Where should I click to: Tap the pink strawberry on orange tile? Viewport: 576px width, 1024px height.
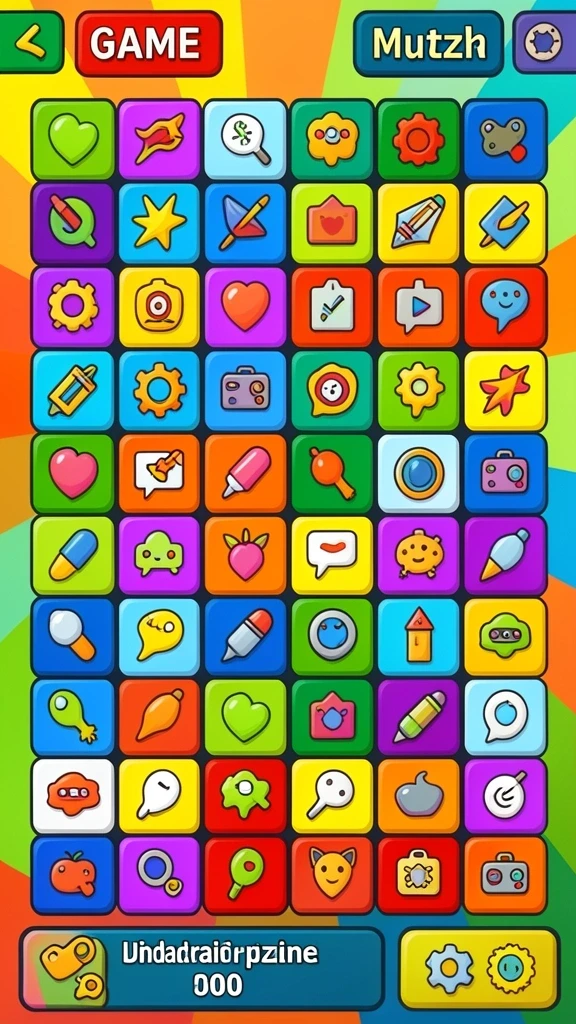point(246,556)
